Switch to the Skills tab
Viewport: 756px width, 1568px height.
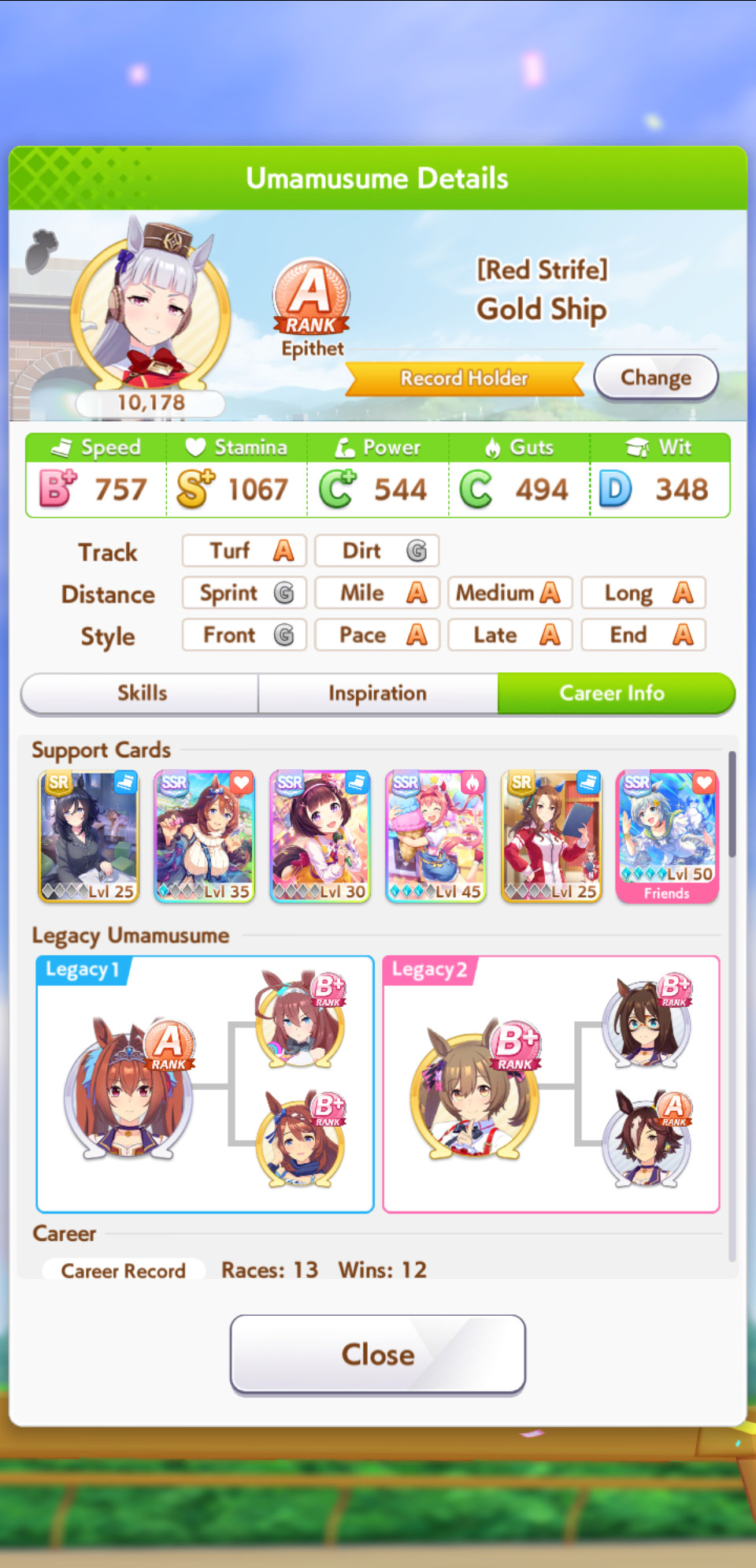(142, 693)
